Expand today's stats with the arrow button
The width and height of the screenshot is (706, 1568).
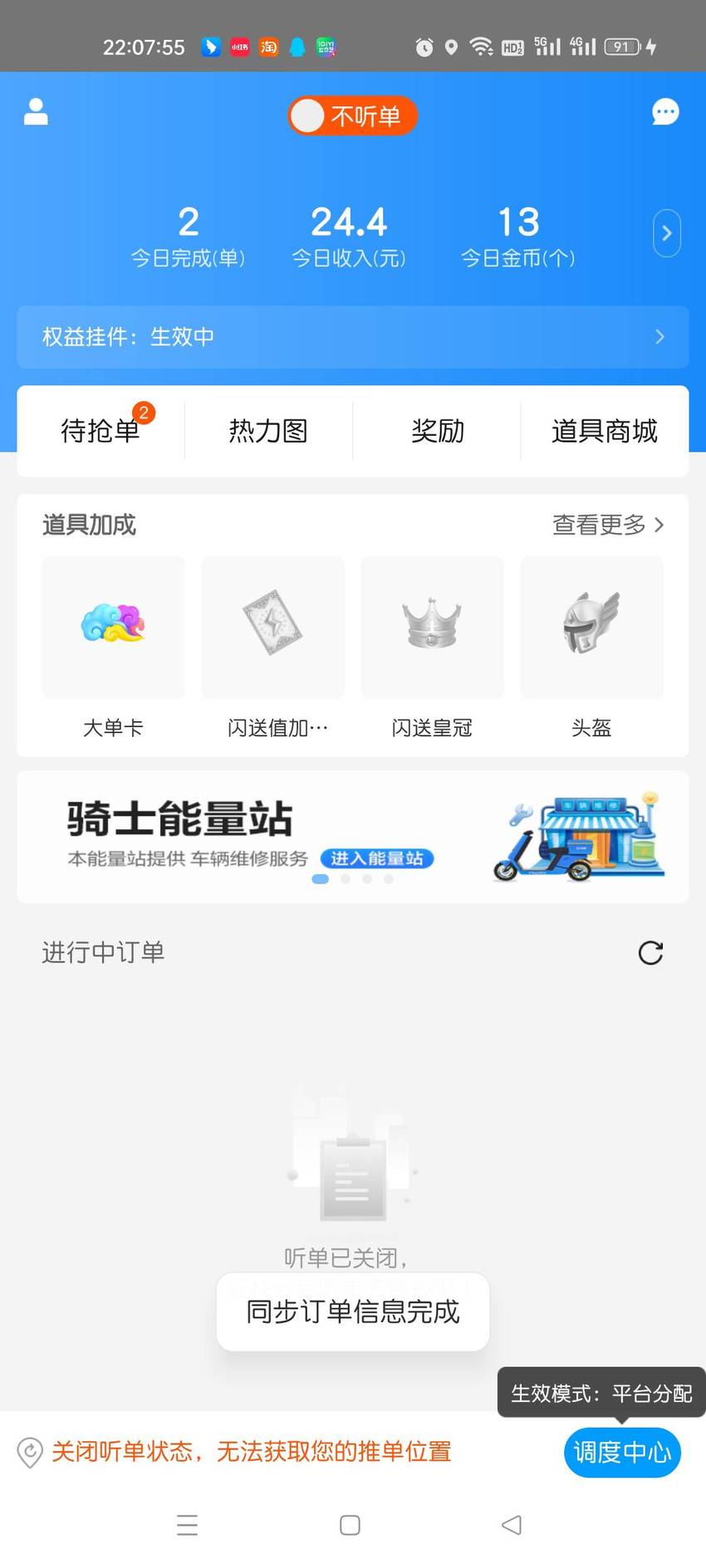666,233
